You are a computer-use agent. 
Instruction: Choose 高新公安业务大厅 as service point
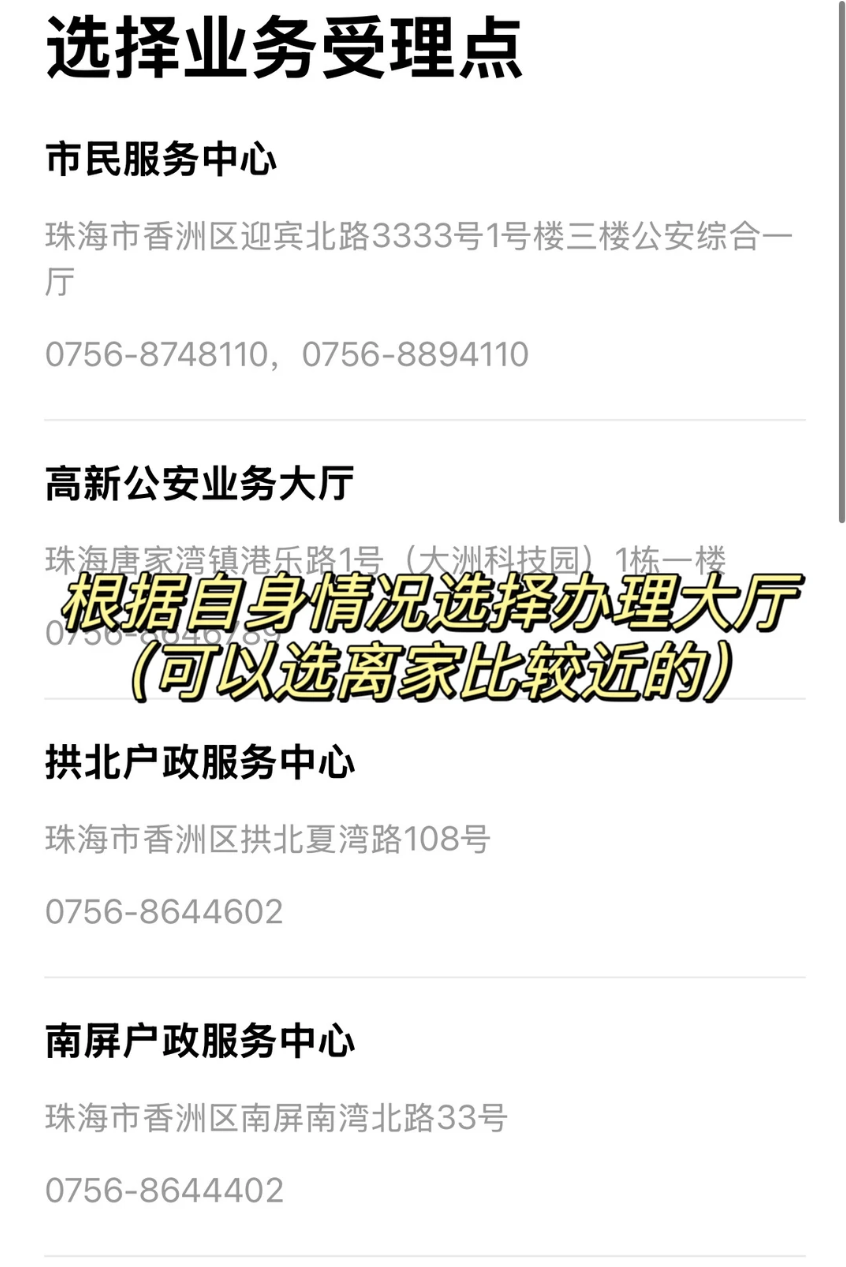pos(200,485)
